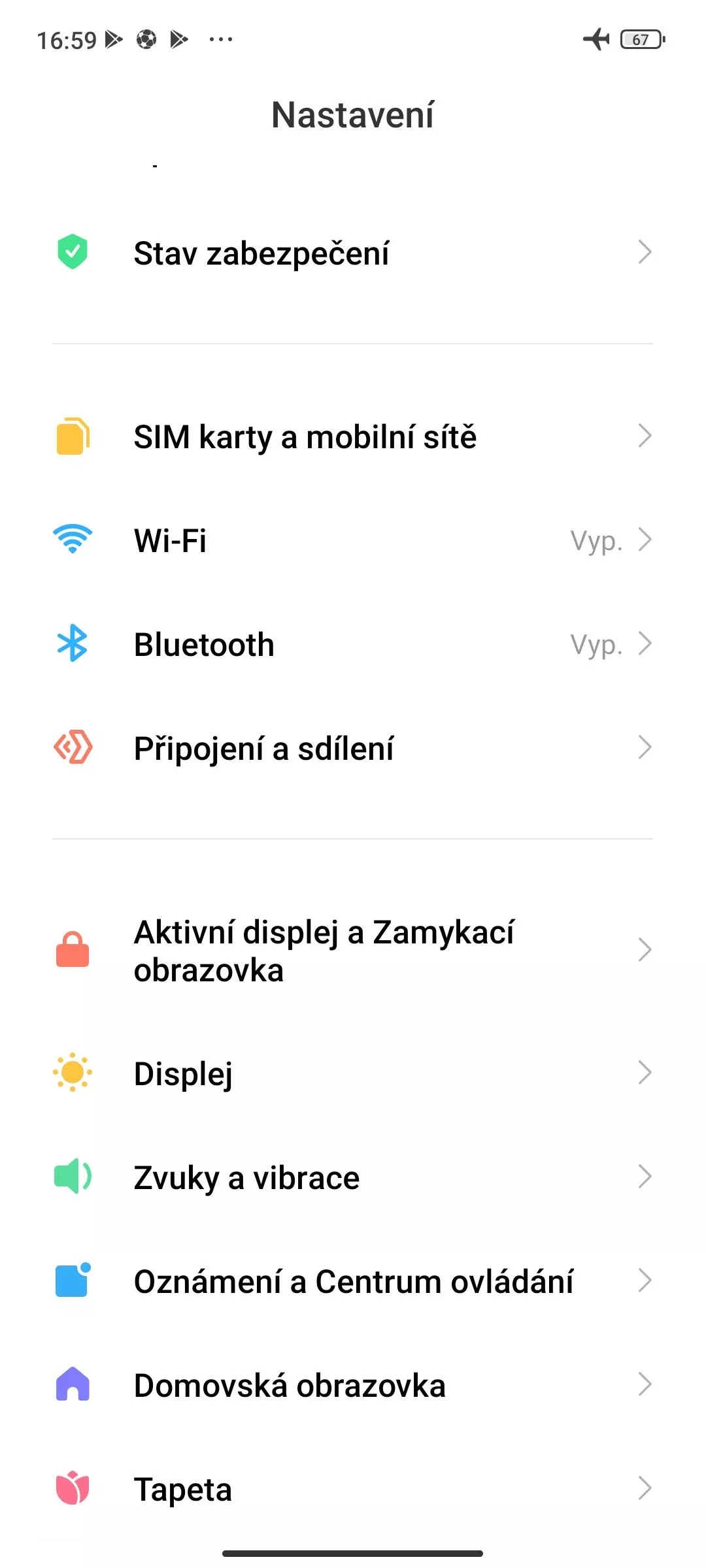Open Stav zabezpečení

(353, 252)
